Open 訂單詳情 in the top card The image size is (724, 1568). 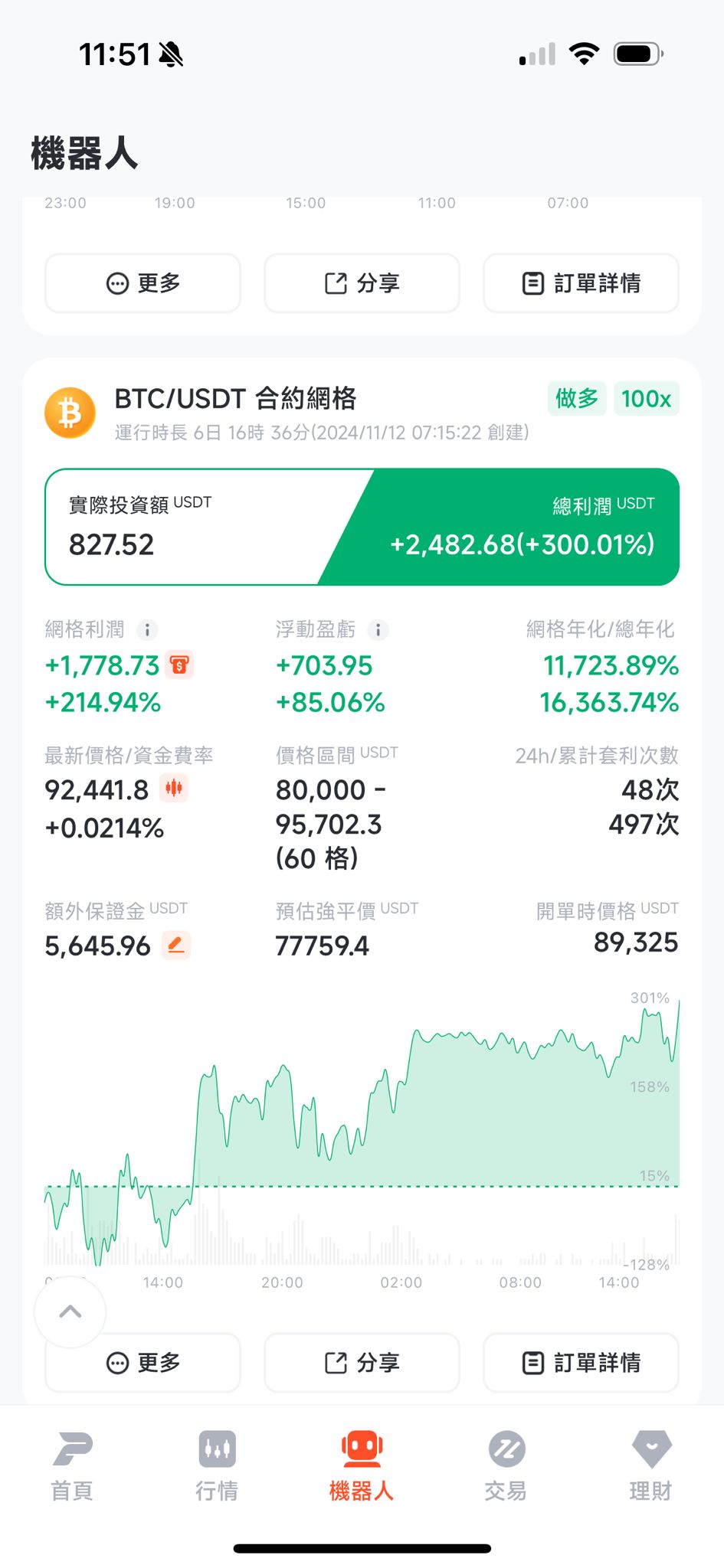coord(581,283)
